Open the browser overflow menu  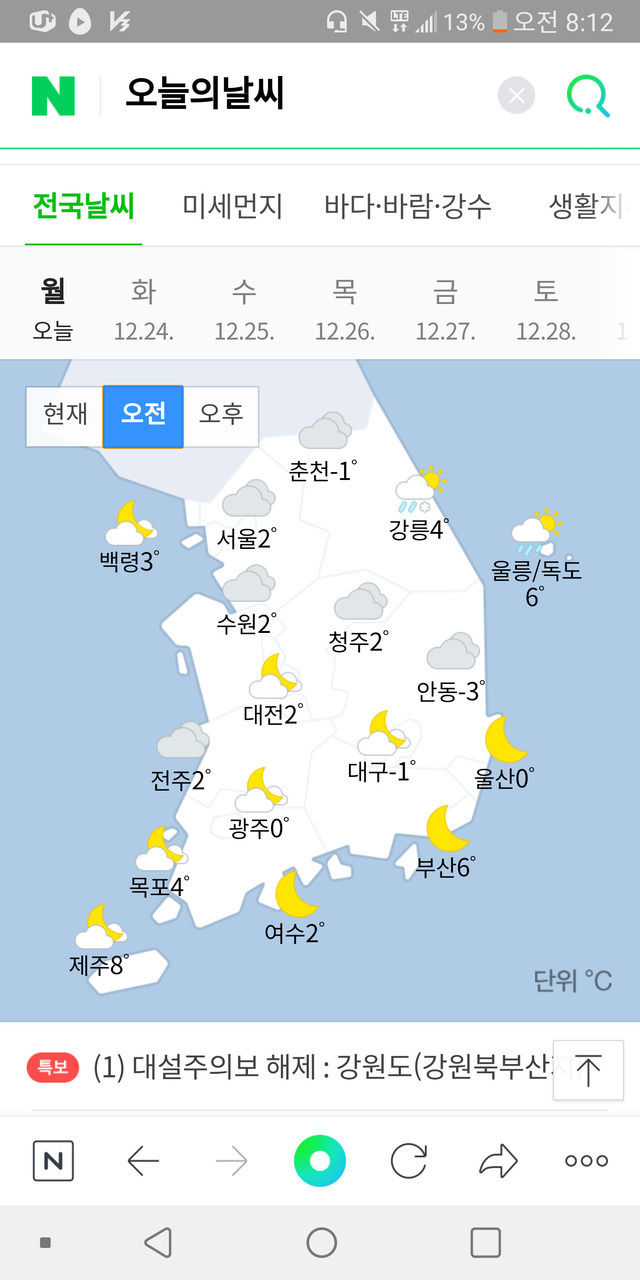(x=586, y=1161)
